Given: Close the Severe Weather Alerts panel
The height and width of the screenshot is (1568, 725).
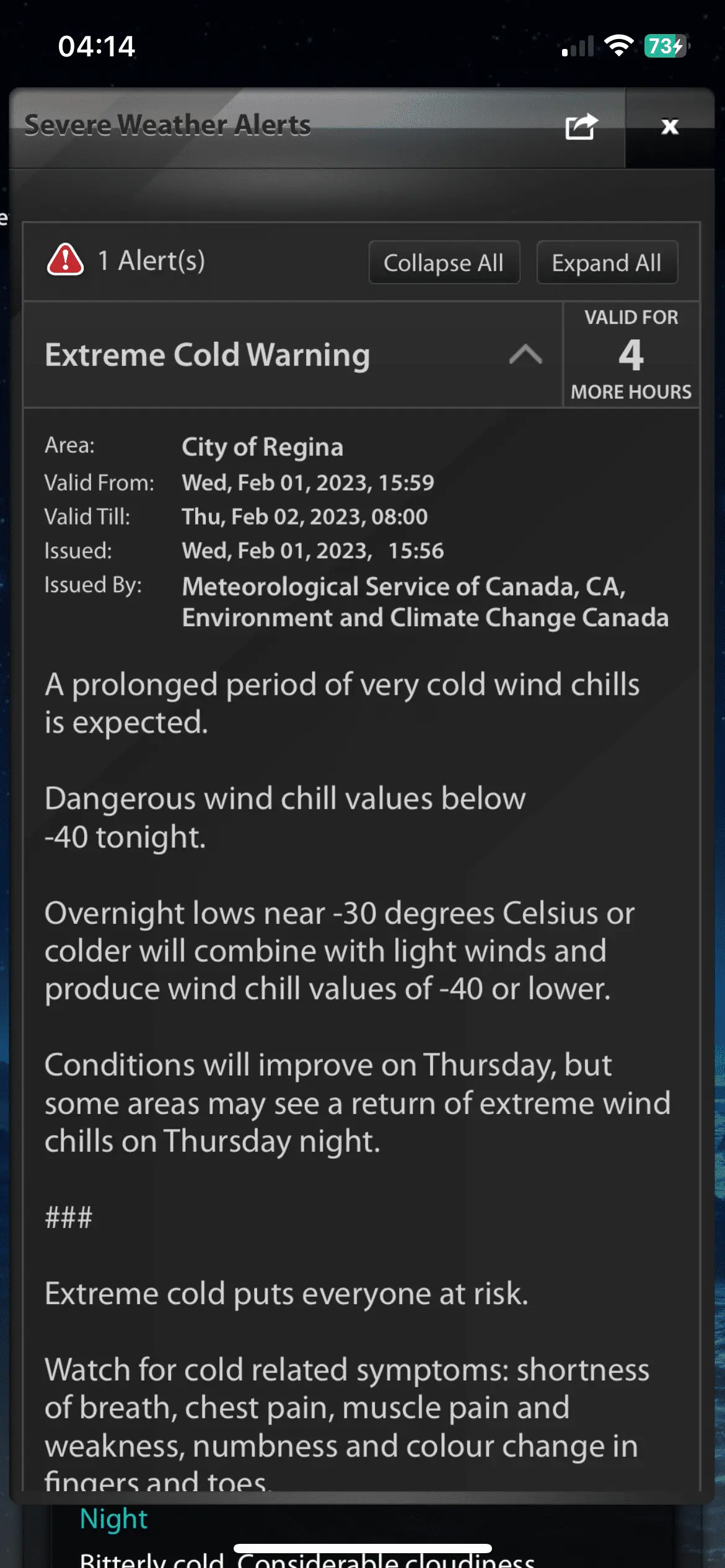Looking at the screenshot, I should click(669, 127).
